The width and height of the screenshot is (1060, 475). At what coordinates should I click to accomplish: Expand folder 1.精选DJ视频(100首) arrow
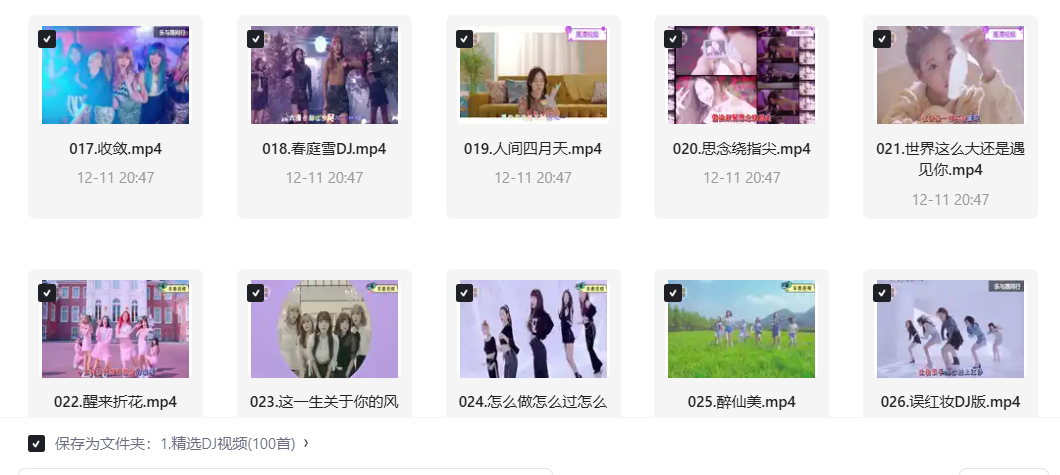coord(305,442)
